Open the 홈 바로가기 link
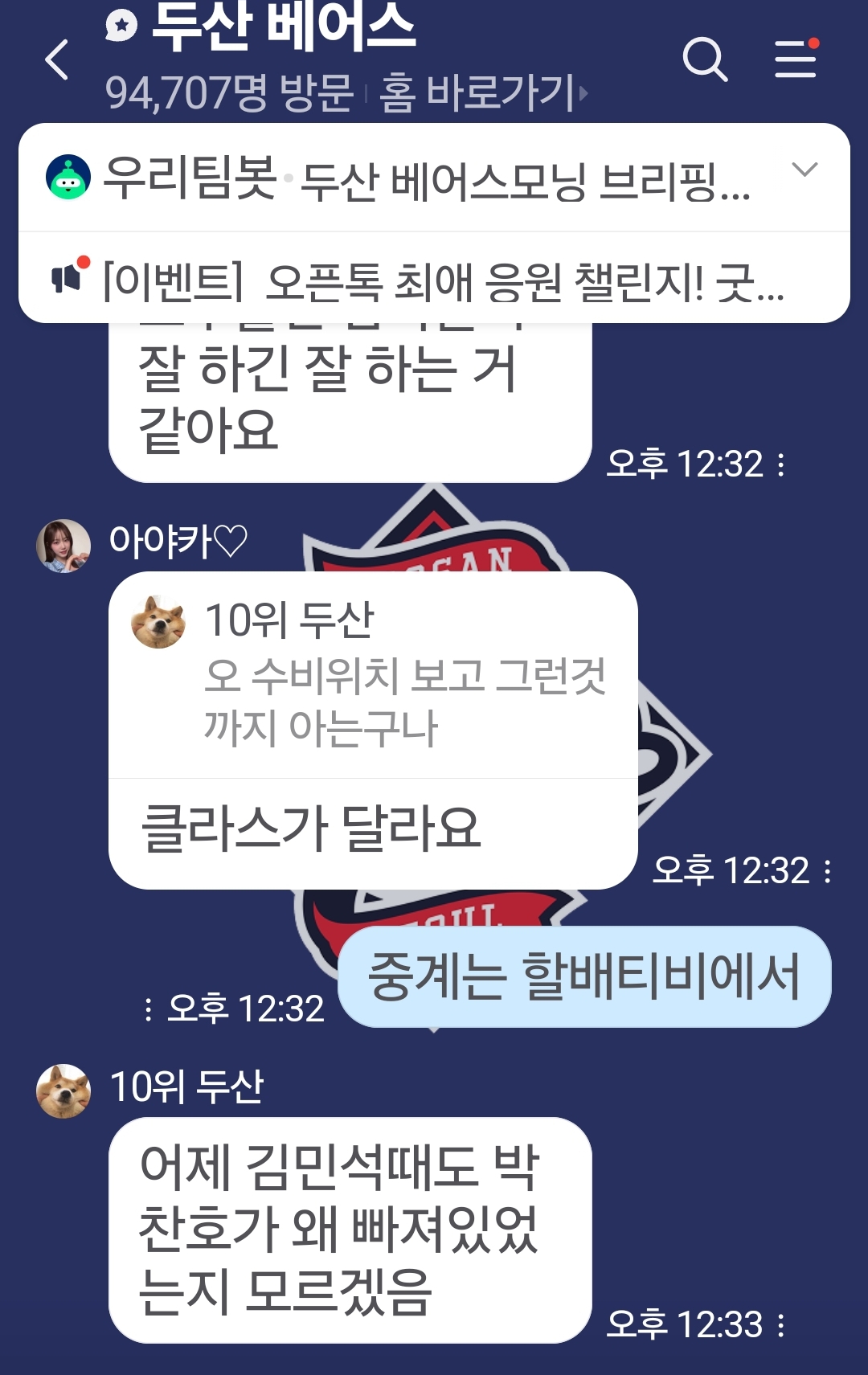This screenshot has height=1375, width=868. pyautogui.click(x=483, y=92)
